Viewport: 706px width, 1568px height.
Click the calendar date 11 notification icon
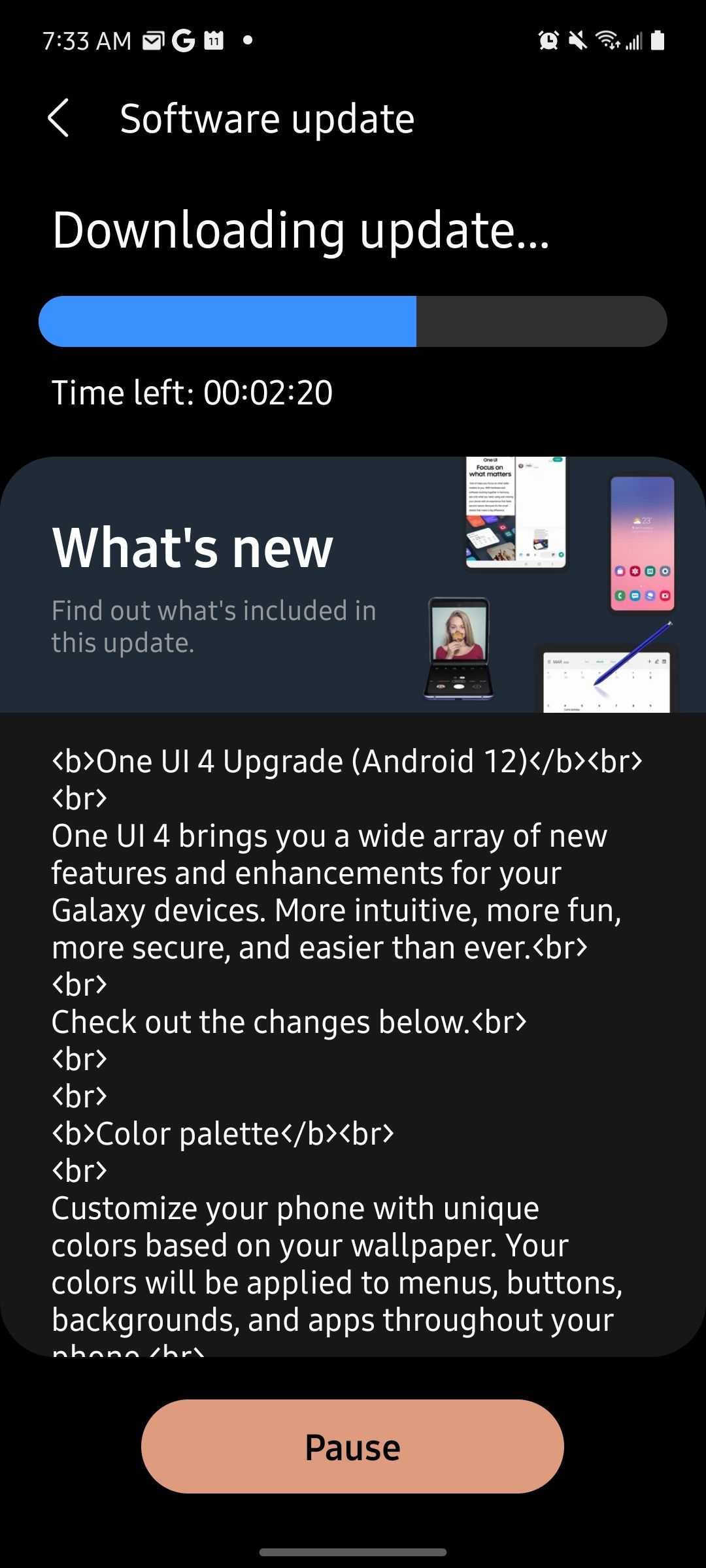click(214, 41)
